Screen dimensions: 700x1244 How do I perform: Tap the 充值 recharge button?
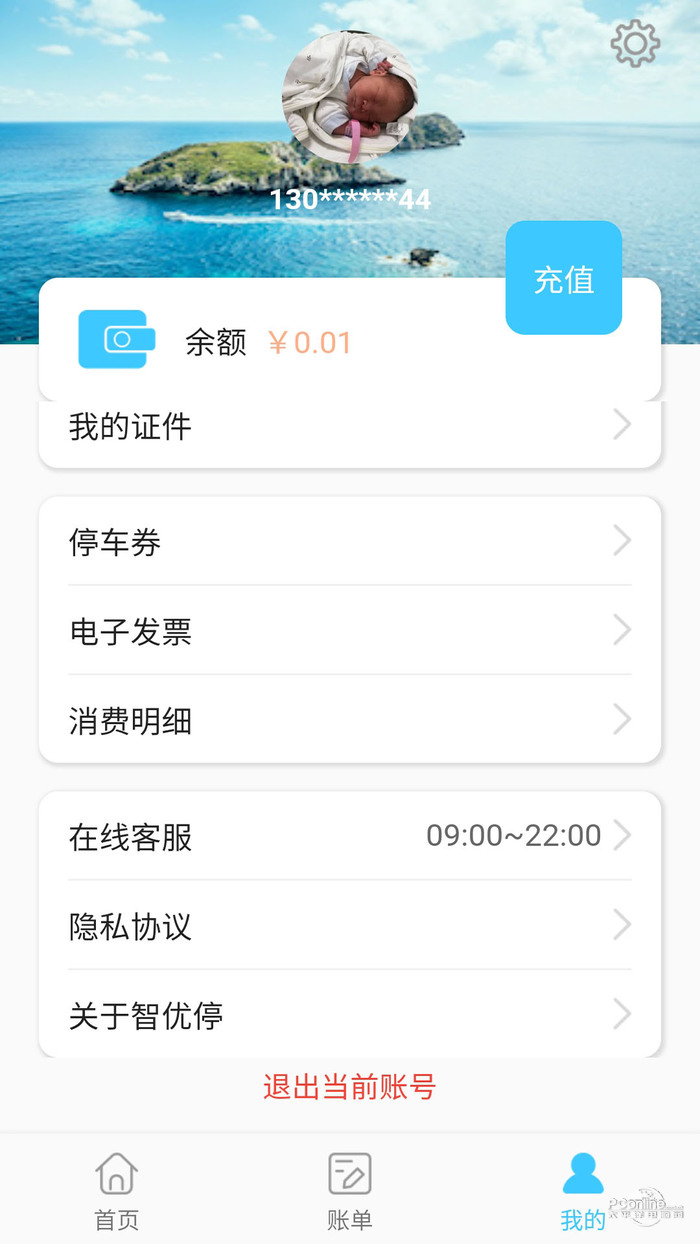coord(564,279)
